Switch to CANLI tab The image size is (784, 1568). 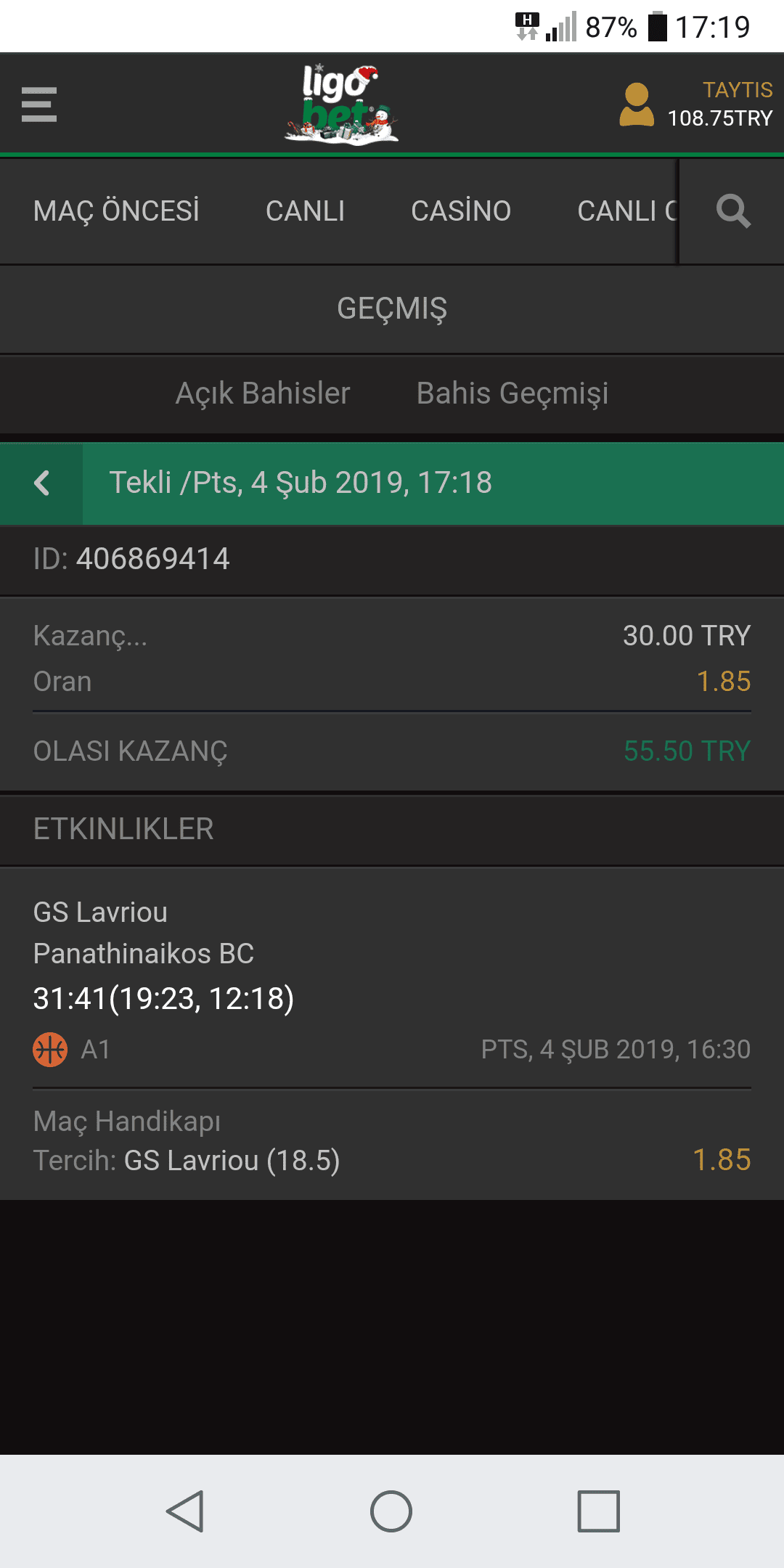pos(305,211)
